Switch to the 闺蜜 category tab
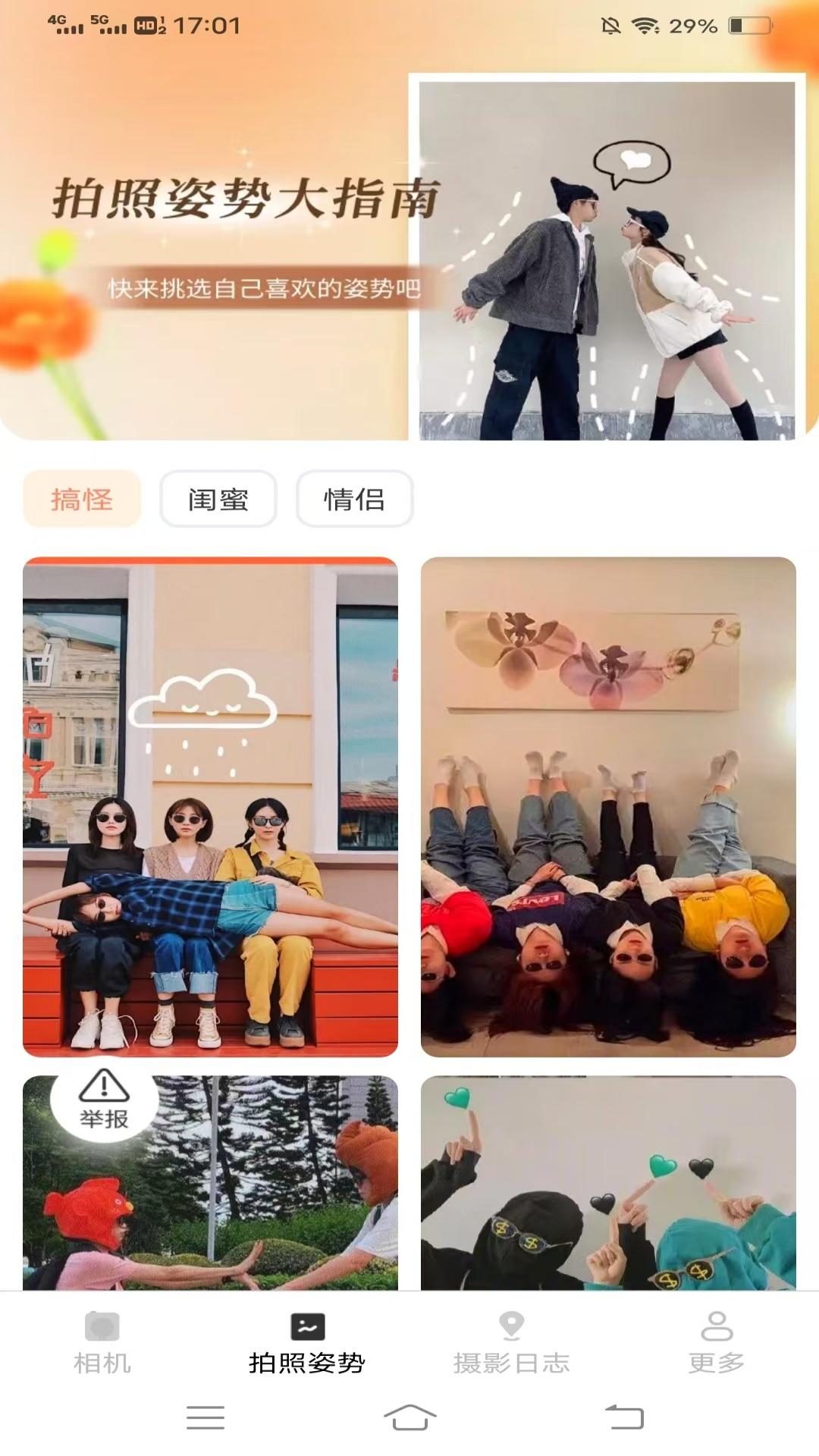819x1456 pixels. pyautogui.click(x=218, y=500)
